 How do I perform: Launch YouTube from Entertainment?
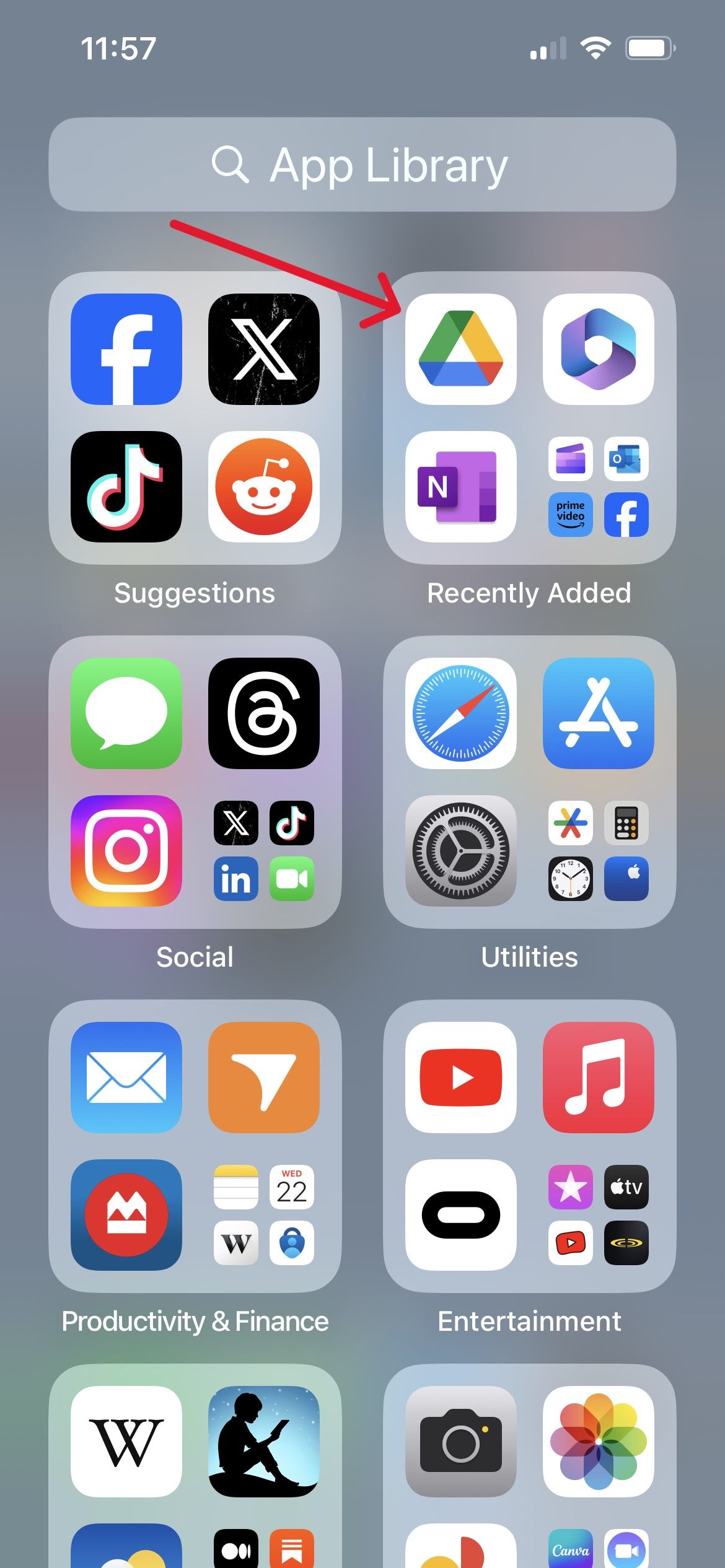pyautogui.click(x=460, y=1077)
